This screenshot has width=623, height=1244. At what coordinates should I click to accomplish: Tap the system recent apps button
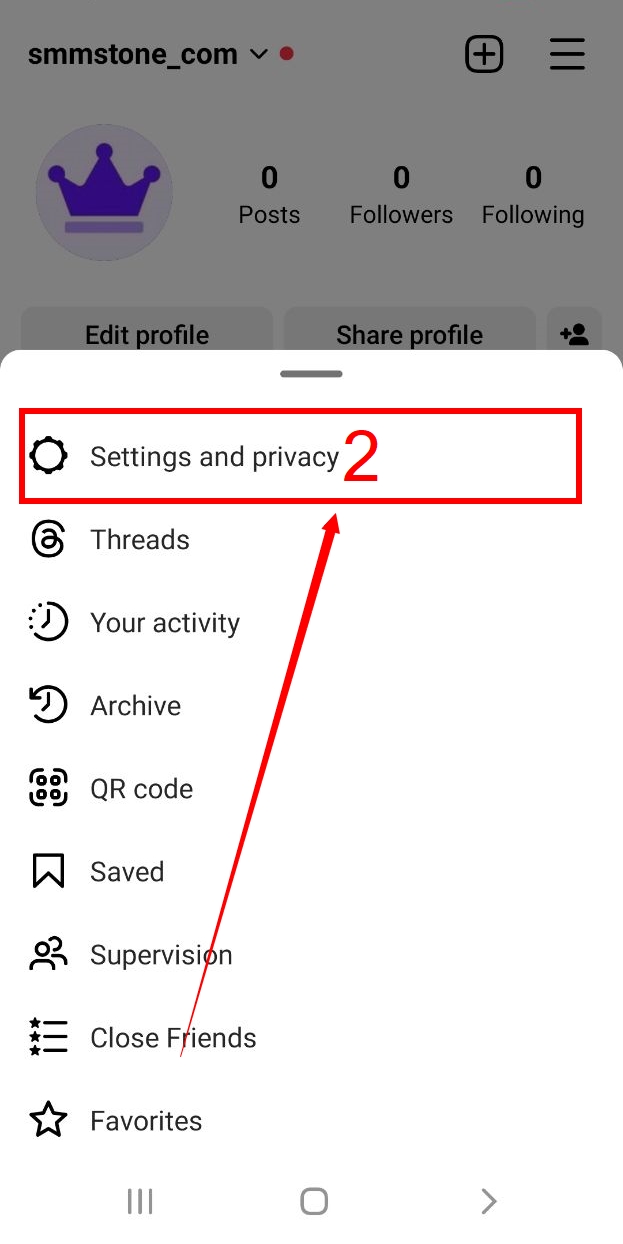click(140, 1201)
